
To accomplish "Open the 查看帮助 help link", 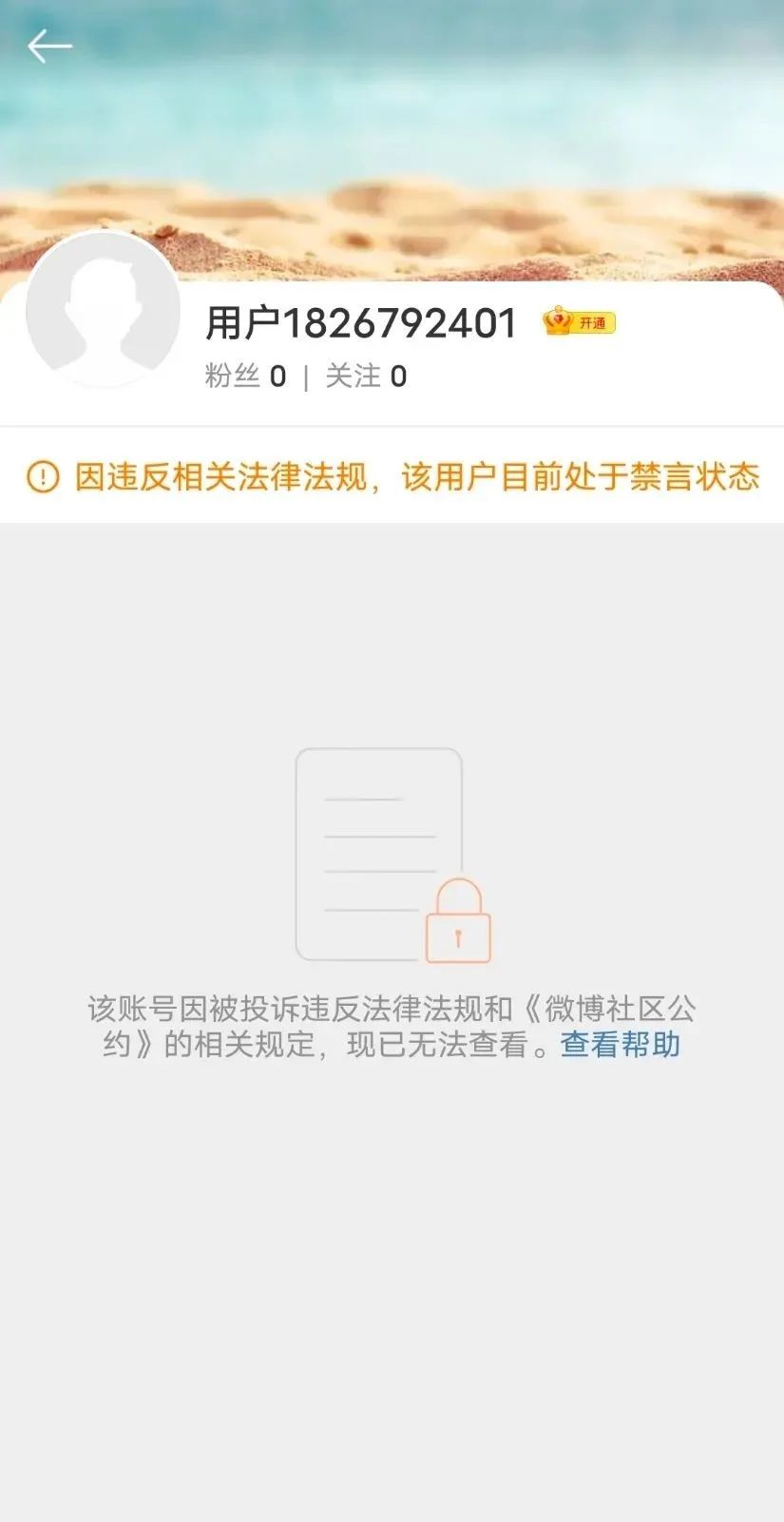I will tap(620, 1045).
